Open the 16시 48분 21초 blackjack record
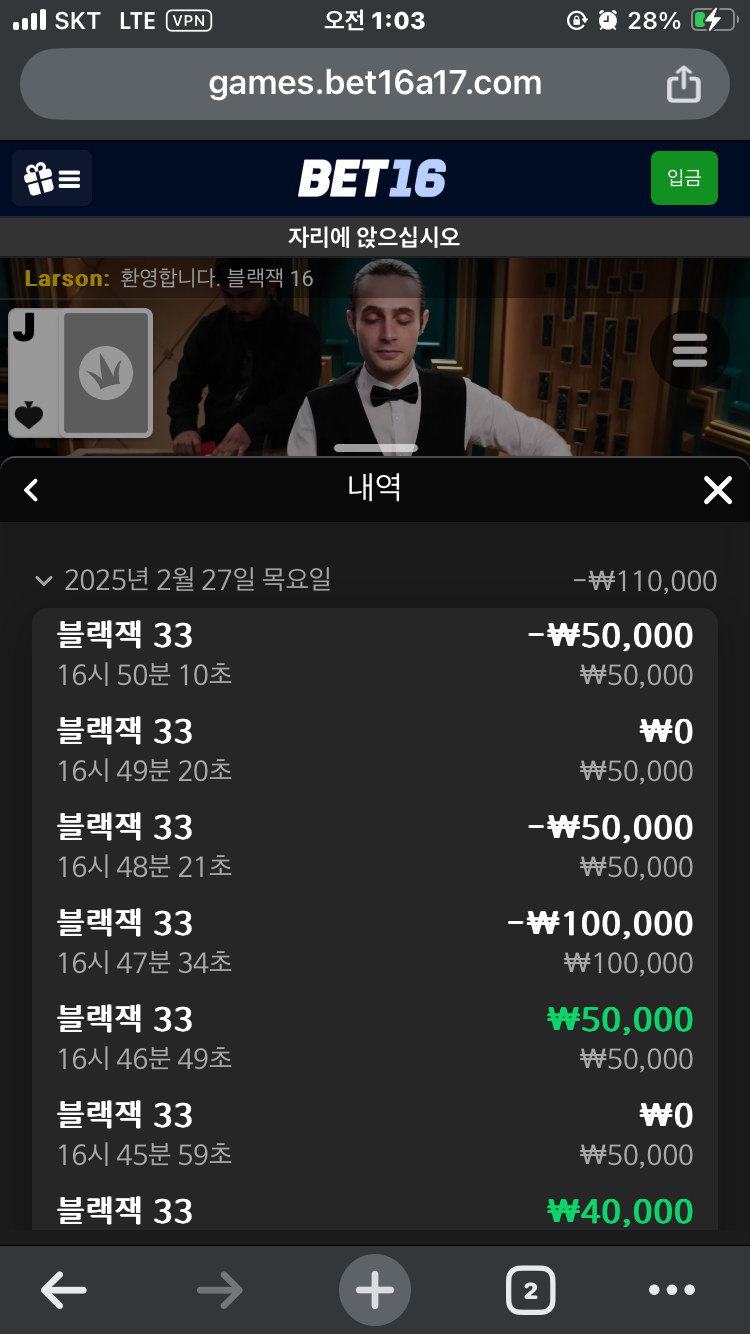This screenshot has width=750, height=1334. pyautogui.click(x=375, y=846)
